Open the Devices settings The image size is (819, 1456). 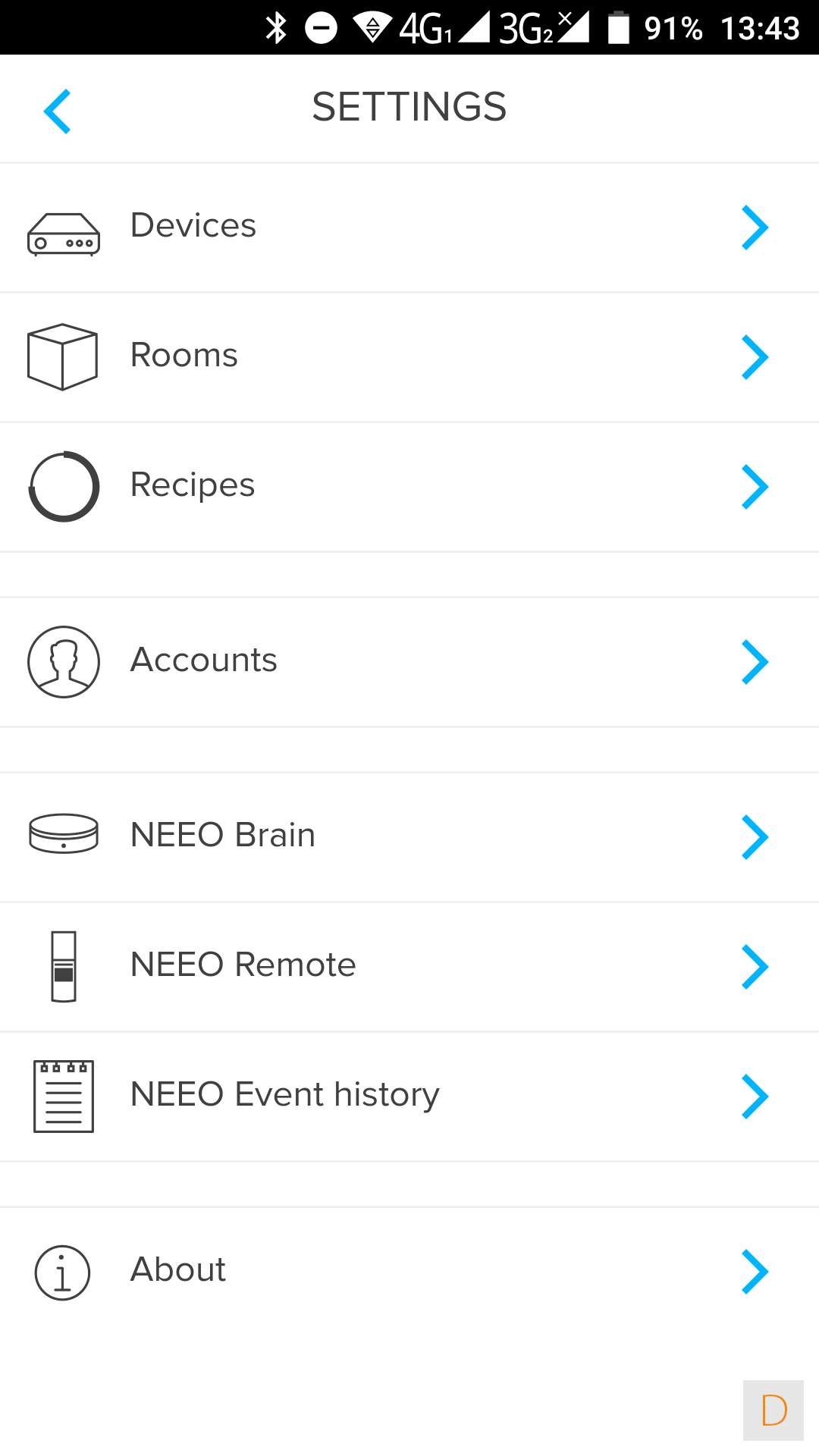[409, 227]
